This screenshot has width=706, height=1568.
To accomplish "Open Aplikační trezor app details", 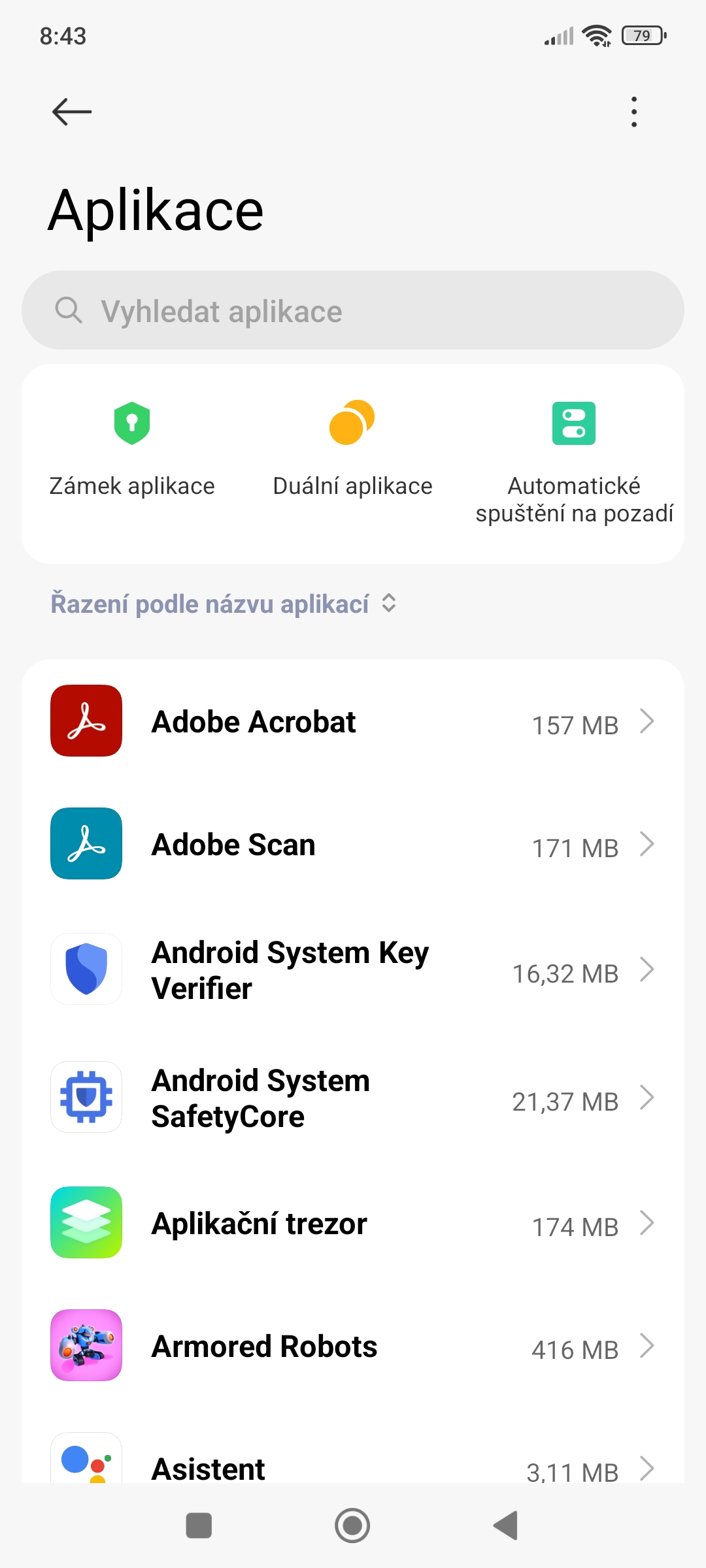I will pyautogui.click(x=353, y=1223).
